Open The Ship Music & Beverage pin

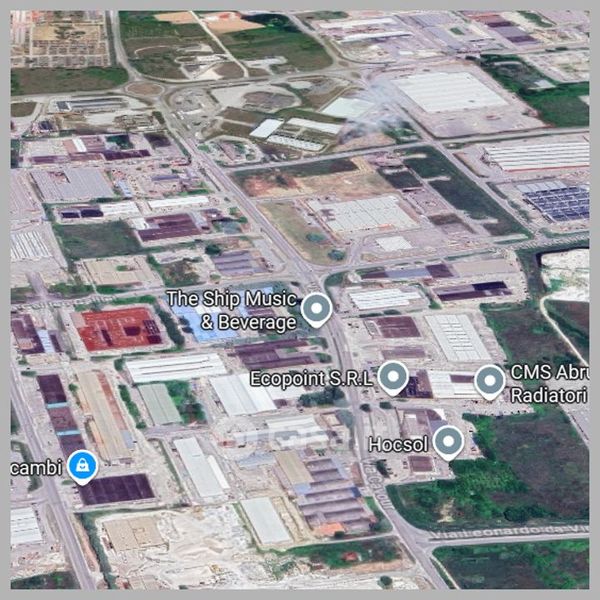point(317,310)
